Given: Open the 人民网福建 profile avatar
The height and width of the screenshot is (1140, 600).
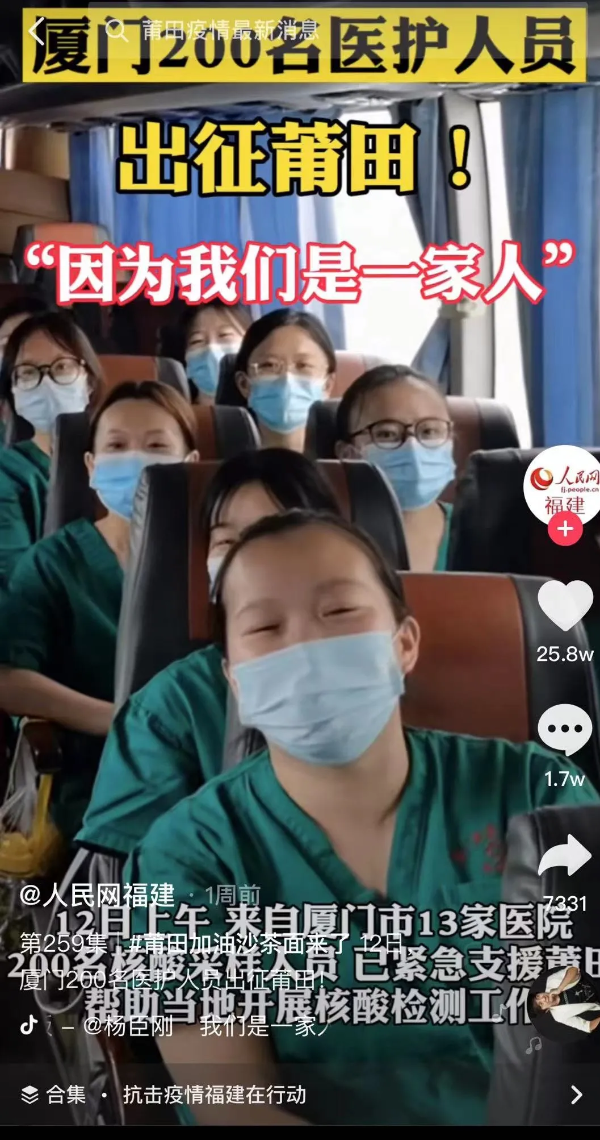Looking at the screenshot, I should [x=564, y=484].
